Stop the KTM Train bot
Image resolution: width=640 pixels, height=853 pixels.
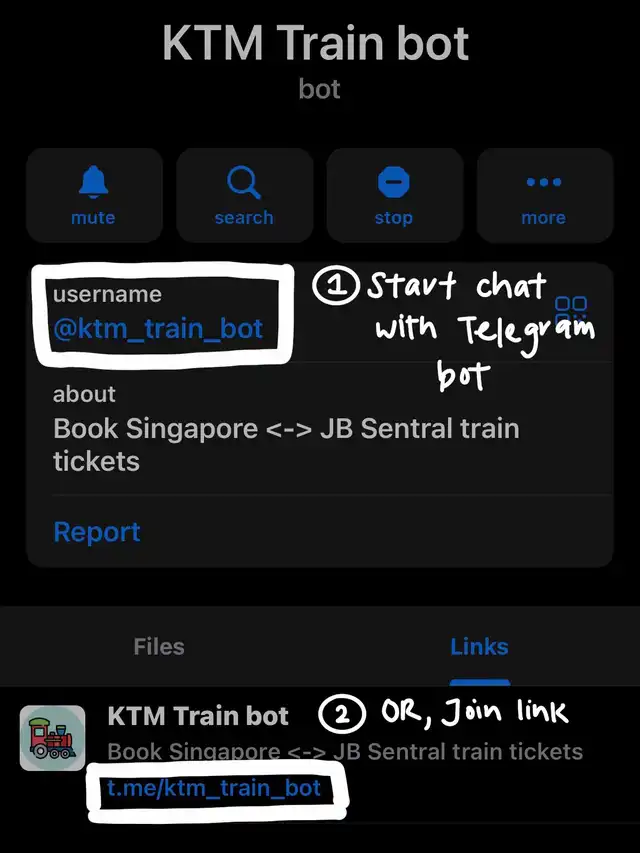coord(394,195)
